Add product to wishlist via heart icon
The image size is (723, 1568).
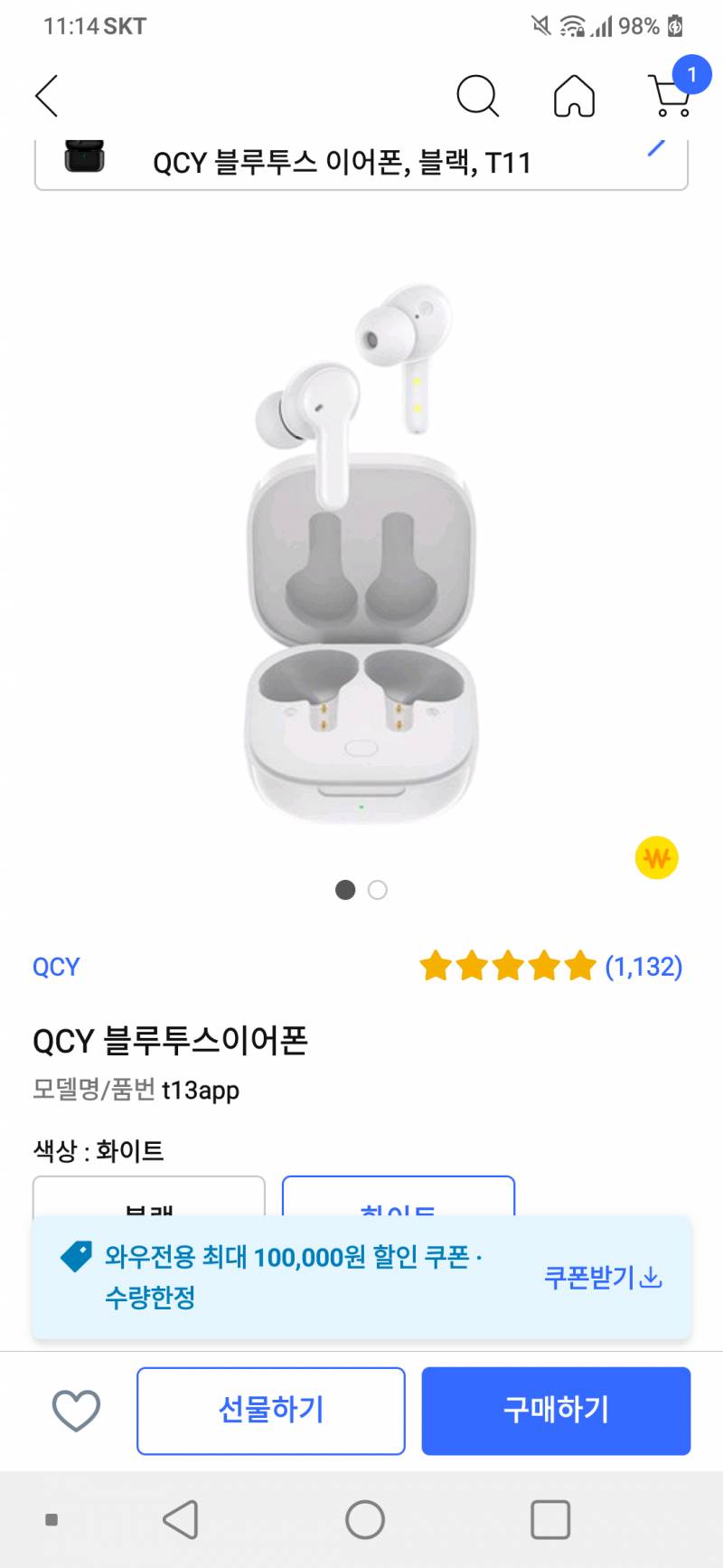pyautogui.click(x=77, y=1409)
